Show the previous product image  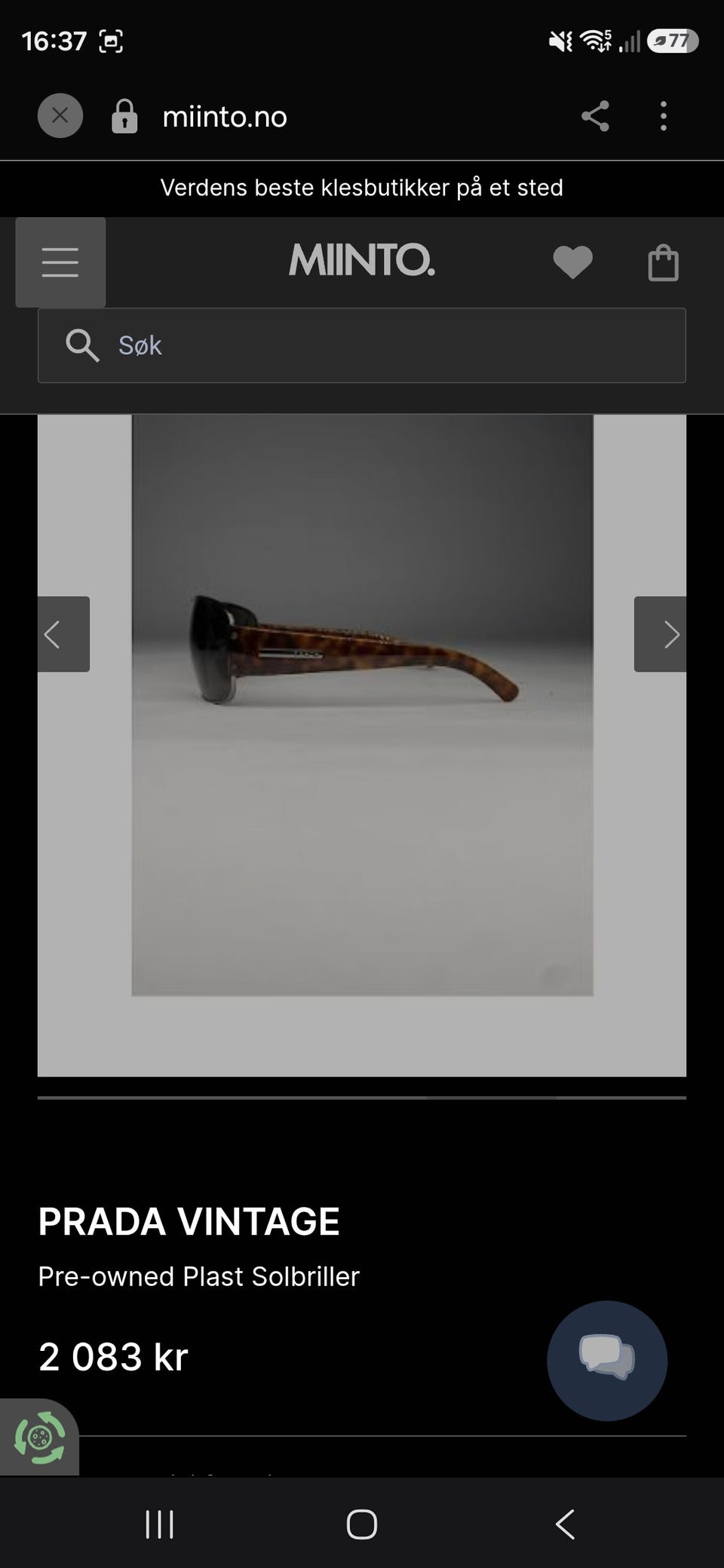(64, 634)
